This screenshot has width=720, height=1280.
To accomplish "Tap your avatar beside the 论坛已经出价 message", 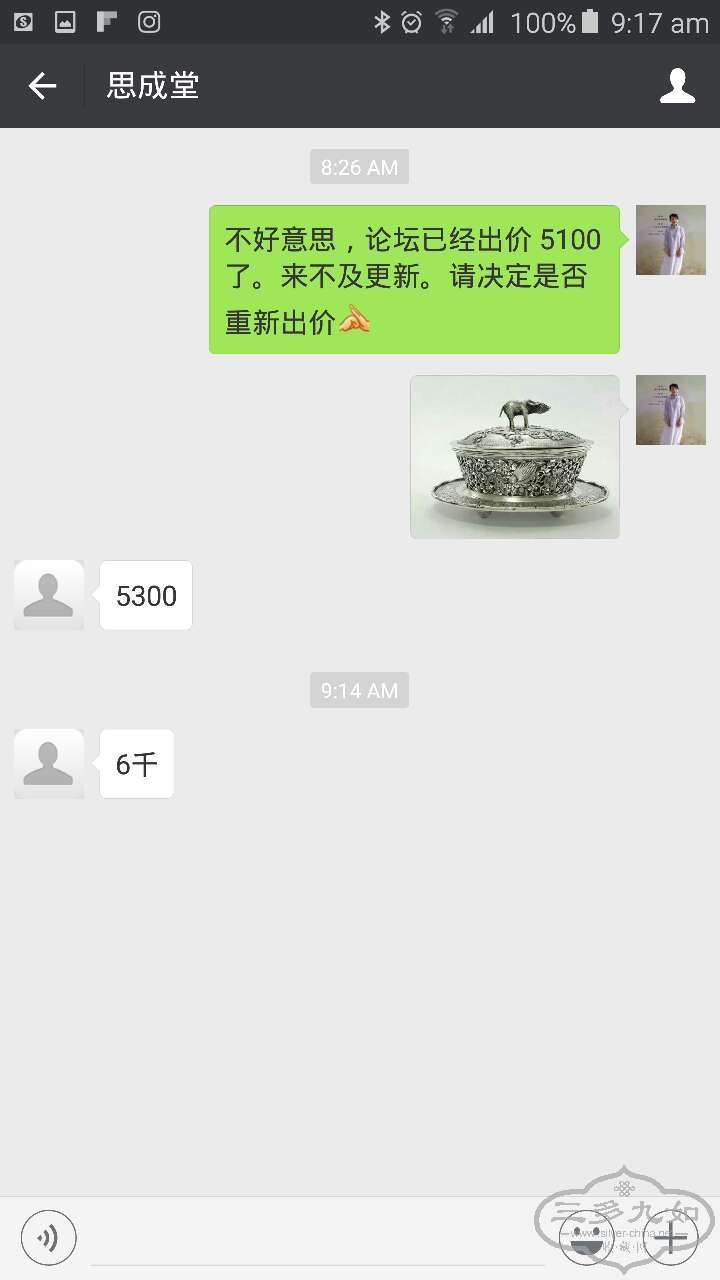I will tap(670, 240).
